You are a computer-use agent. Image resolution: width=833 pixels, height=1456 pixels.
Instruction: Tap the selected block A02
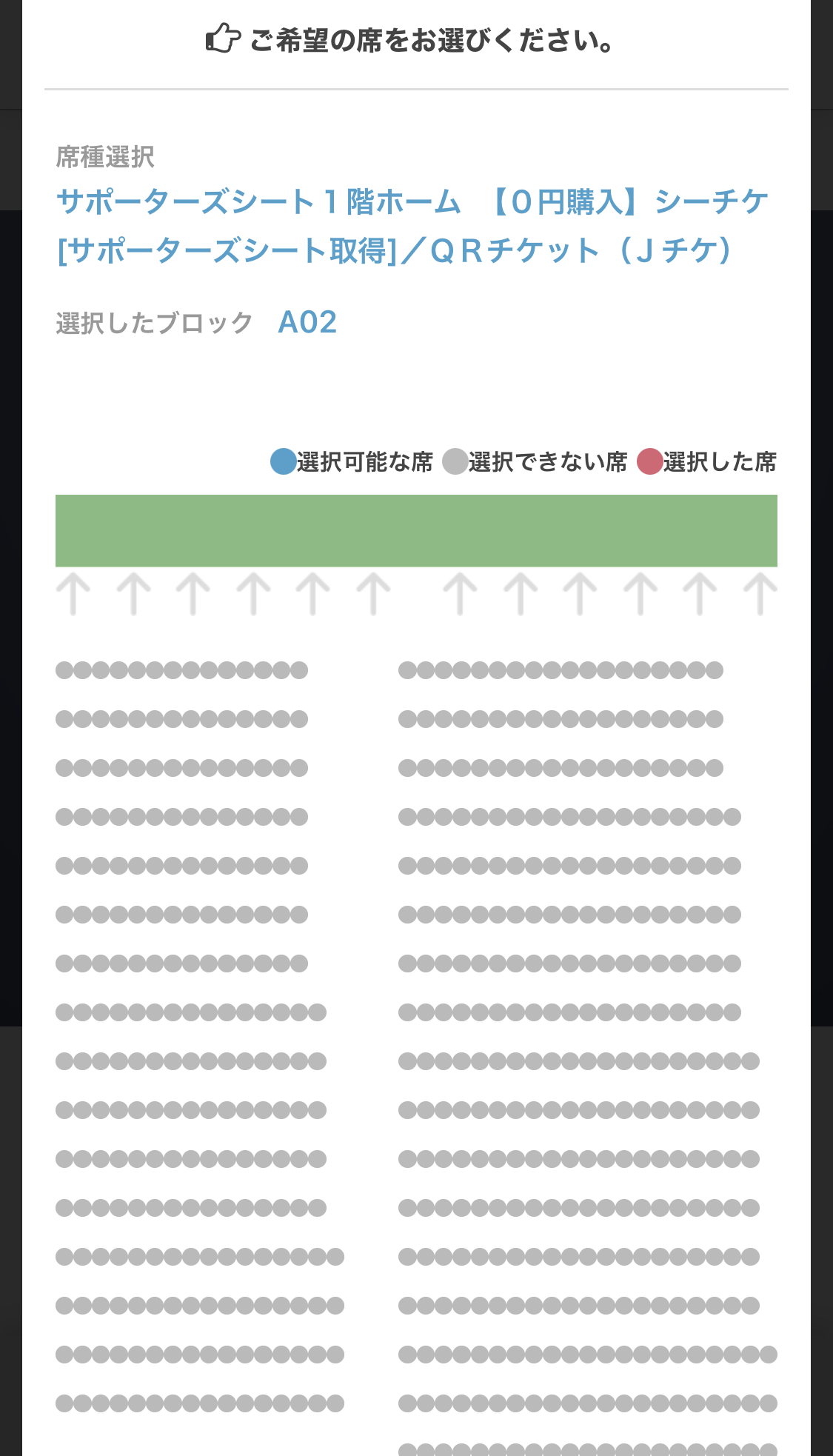tap(307, 322)
